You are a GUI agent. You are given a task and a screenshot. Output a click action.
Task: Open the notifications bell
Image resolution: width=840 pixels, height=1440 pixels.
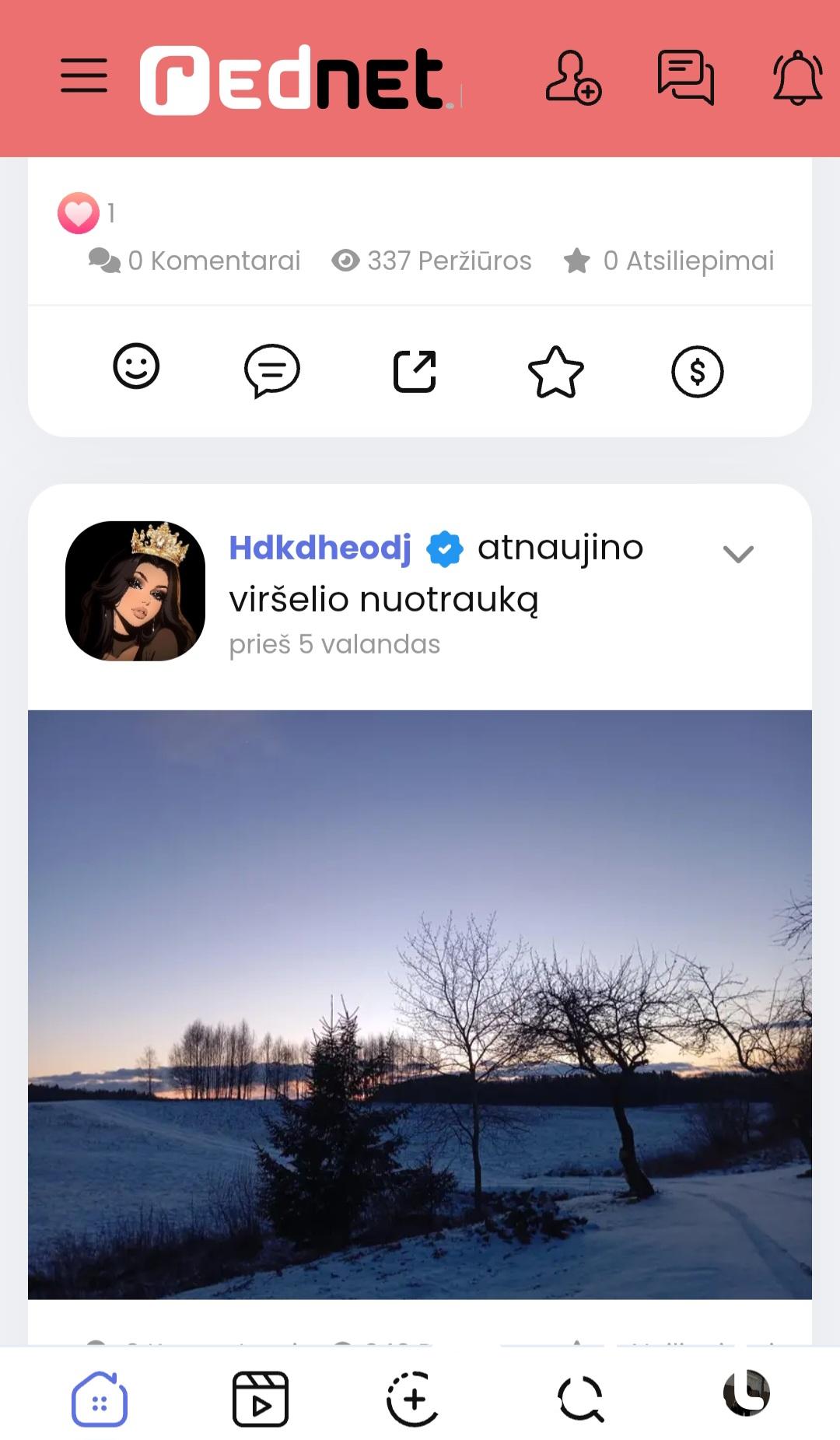pyautogui.click(x=797, y=77)
